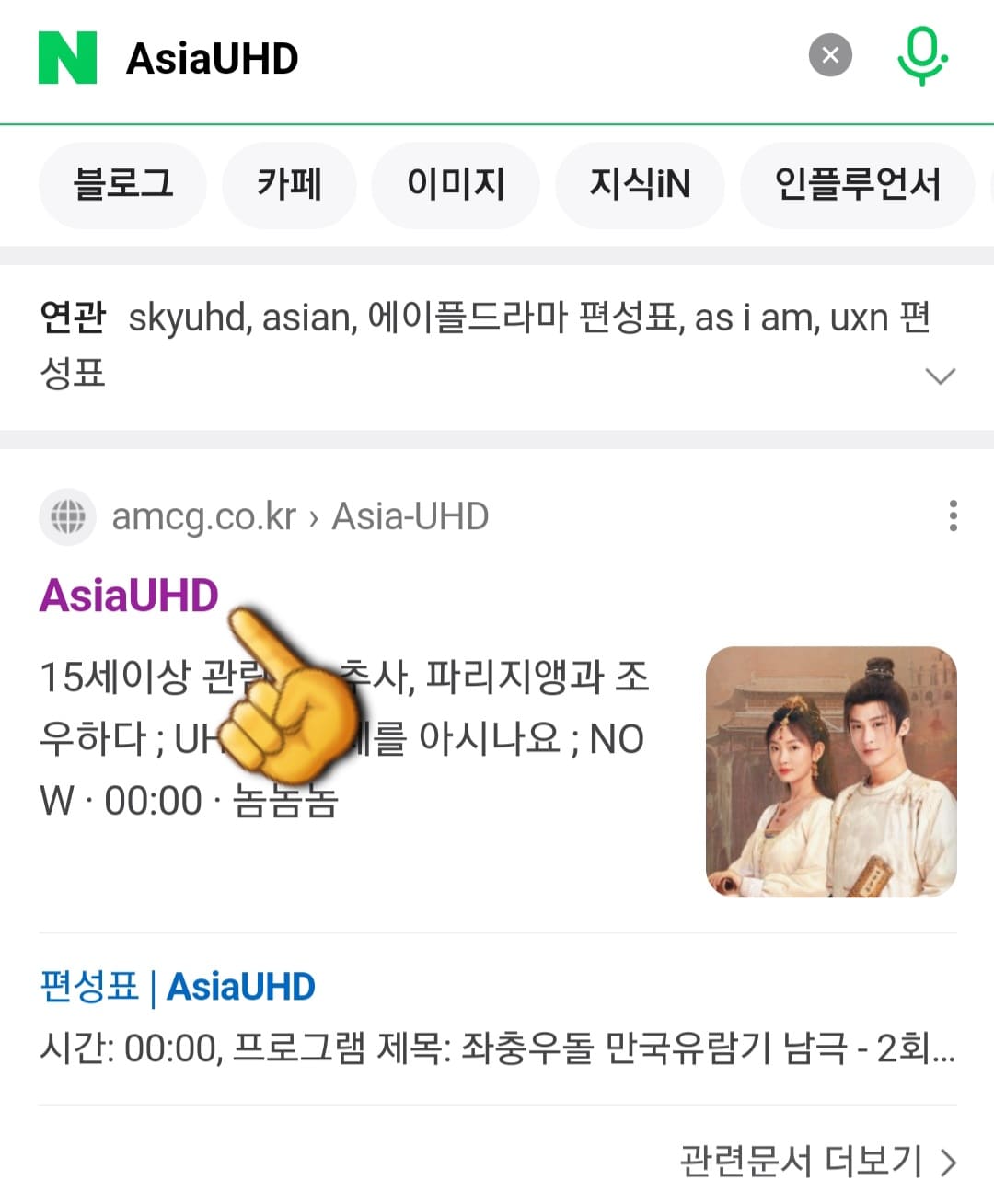Image resolution: width=994 pixels, height=1204 pixels.
Task: Switch to the 블로그 tab
Action: [121, 184]
